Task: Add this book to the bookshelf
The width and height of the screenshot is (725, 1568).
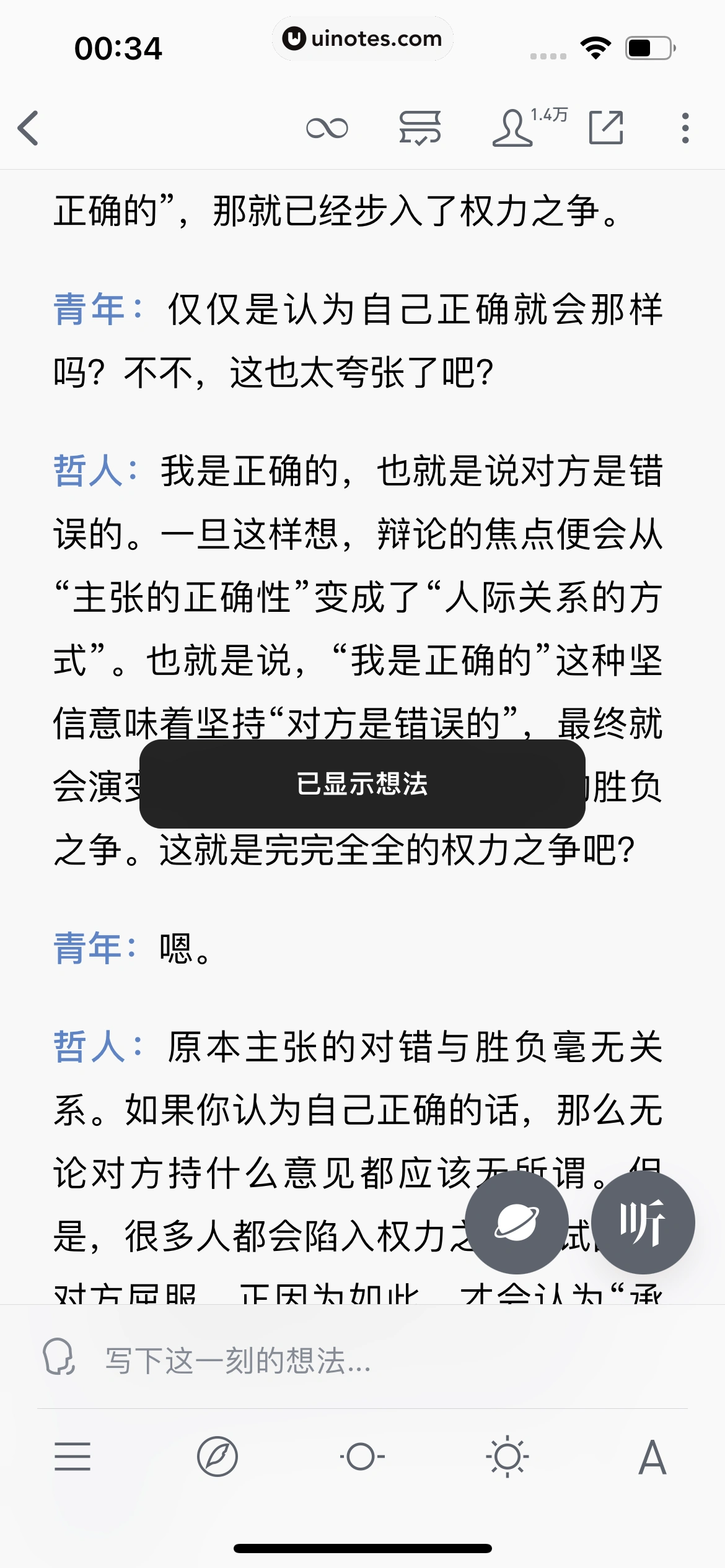Action: (x=418, y=128)
